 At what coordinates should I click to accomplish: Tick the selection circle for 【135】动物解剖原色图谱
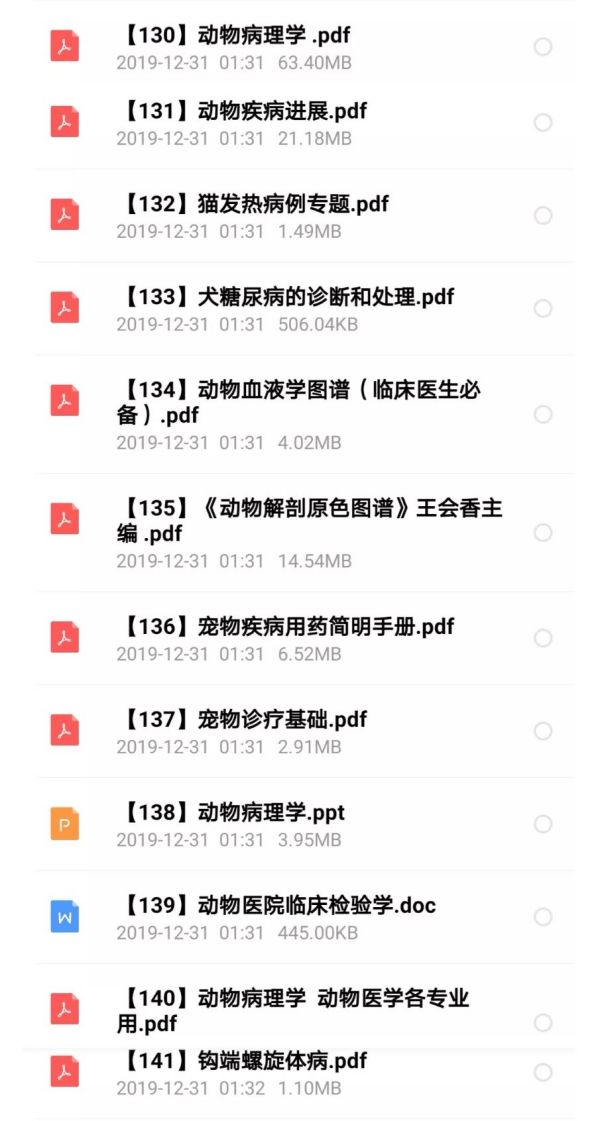[x=543, y=533]
